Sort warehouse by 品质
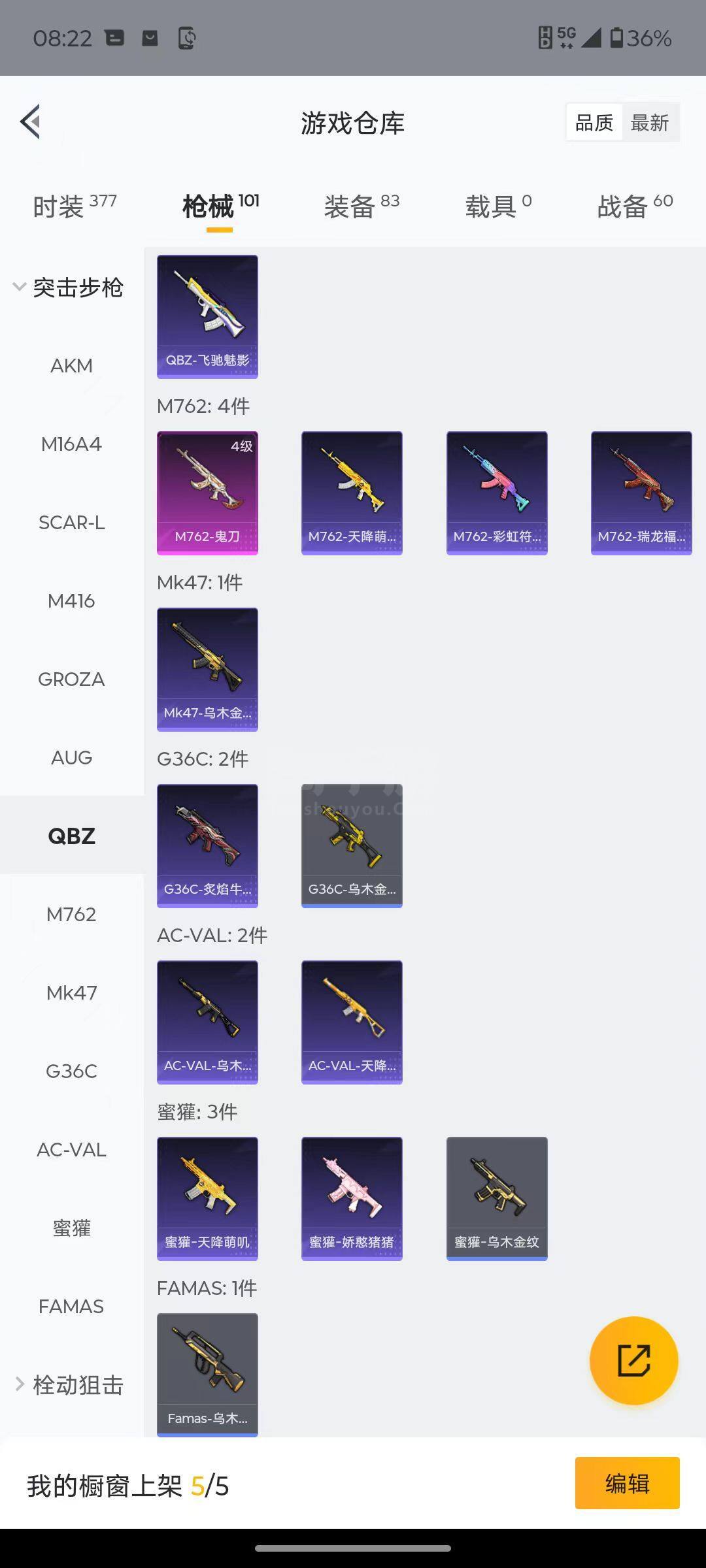This screenshot has width=706, height=1568. pyautogui.click(x=594, y=123)
